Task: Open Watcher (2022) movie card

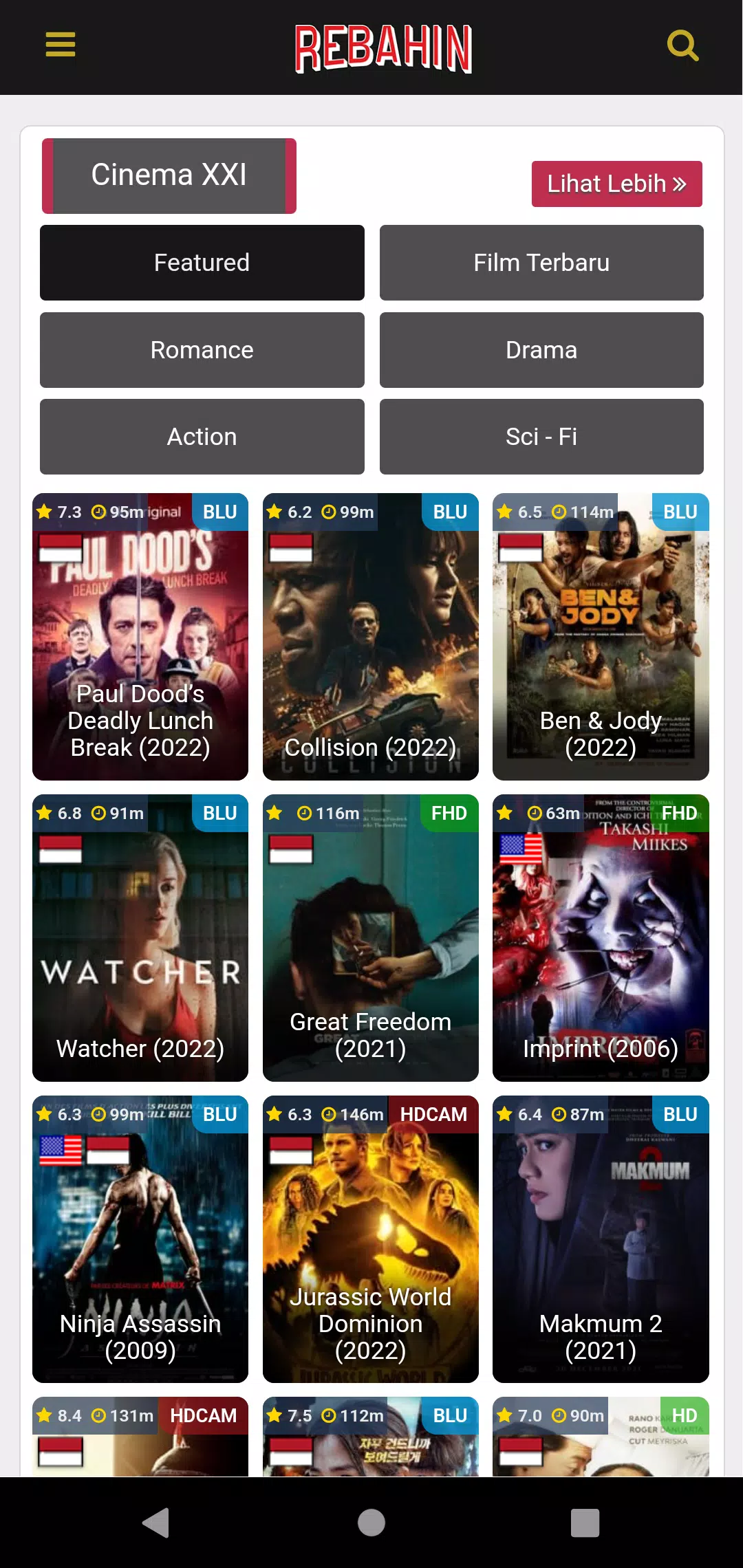Action: point(140,938)
